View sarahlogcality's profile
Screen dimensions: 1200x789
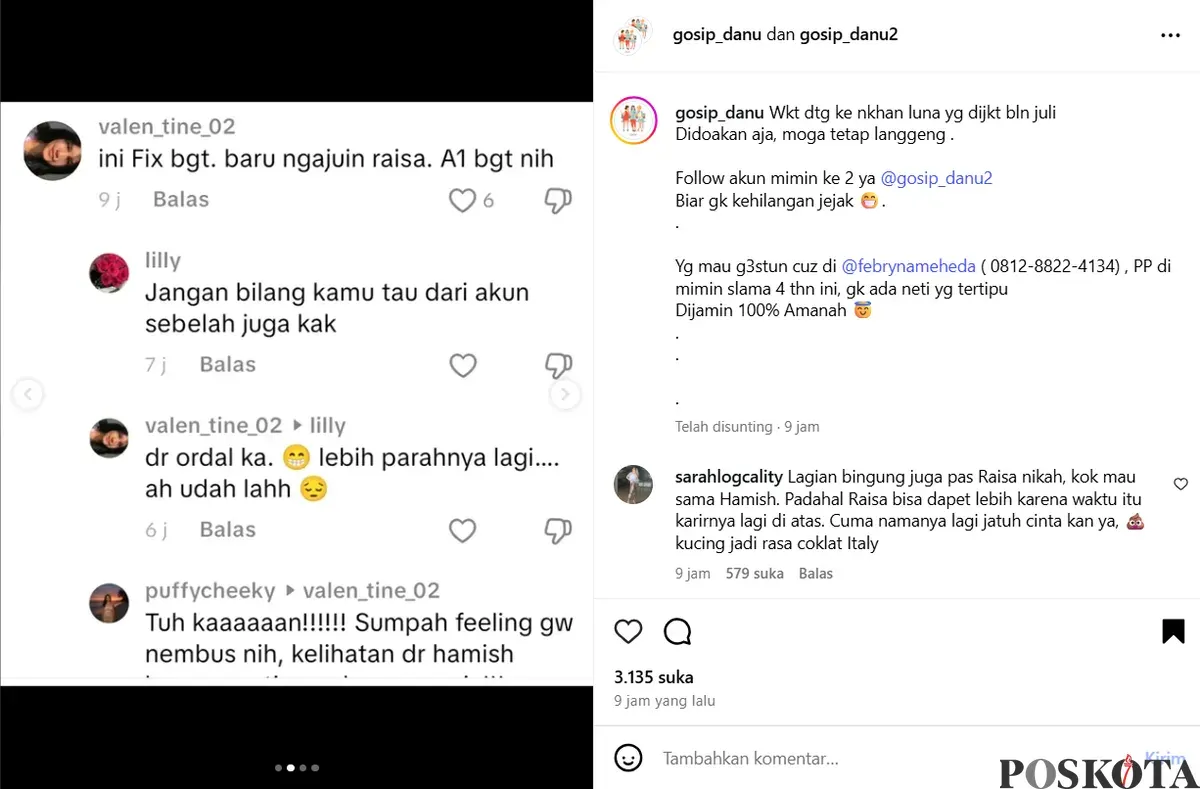pyautogui.click(x=729, y=477)
